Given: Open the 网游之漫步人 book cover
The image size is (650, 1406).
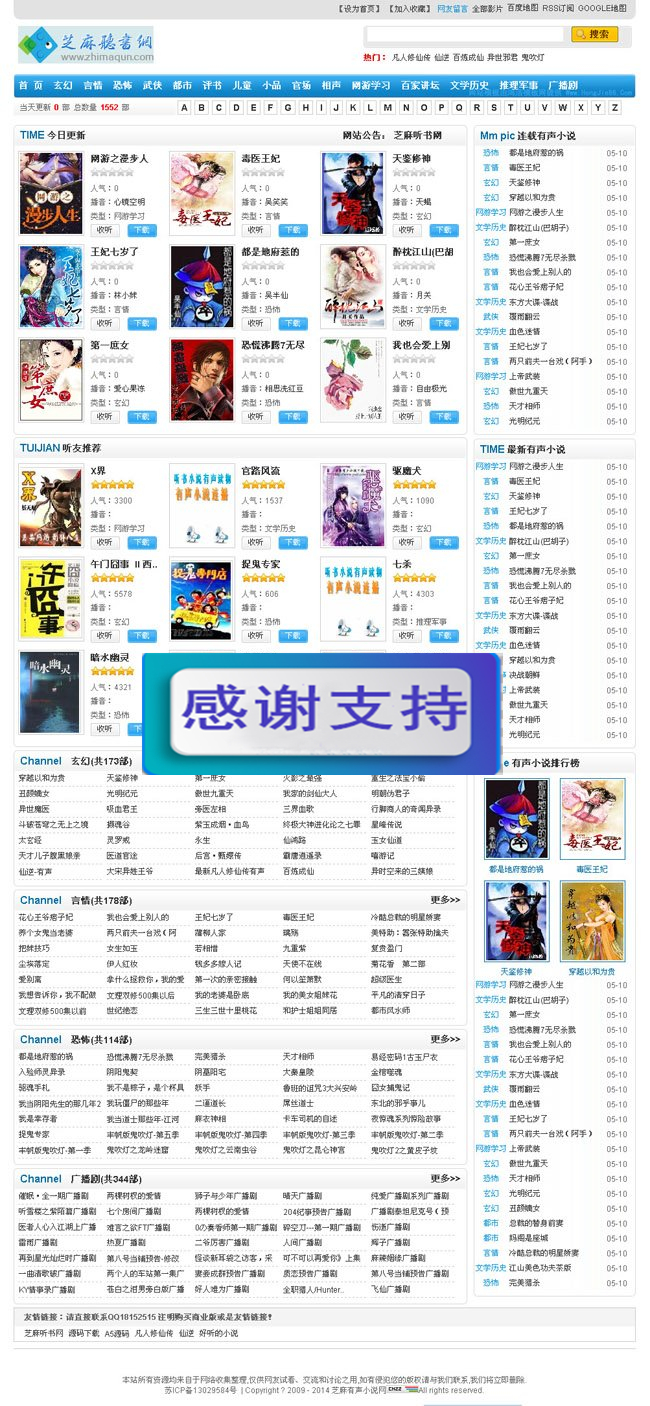Looking at the screenshot, I should tap(50, 193).
